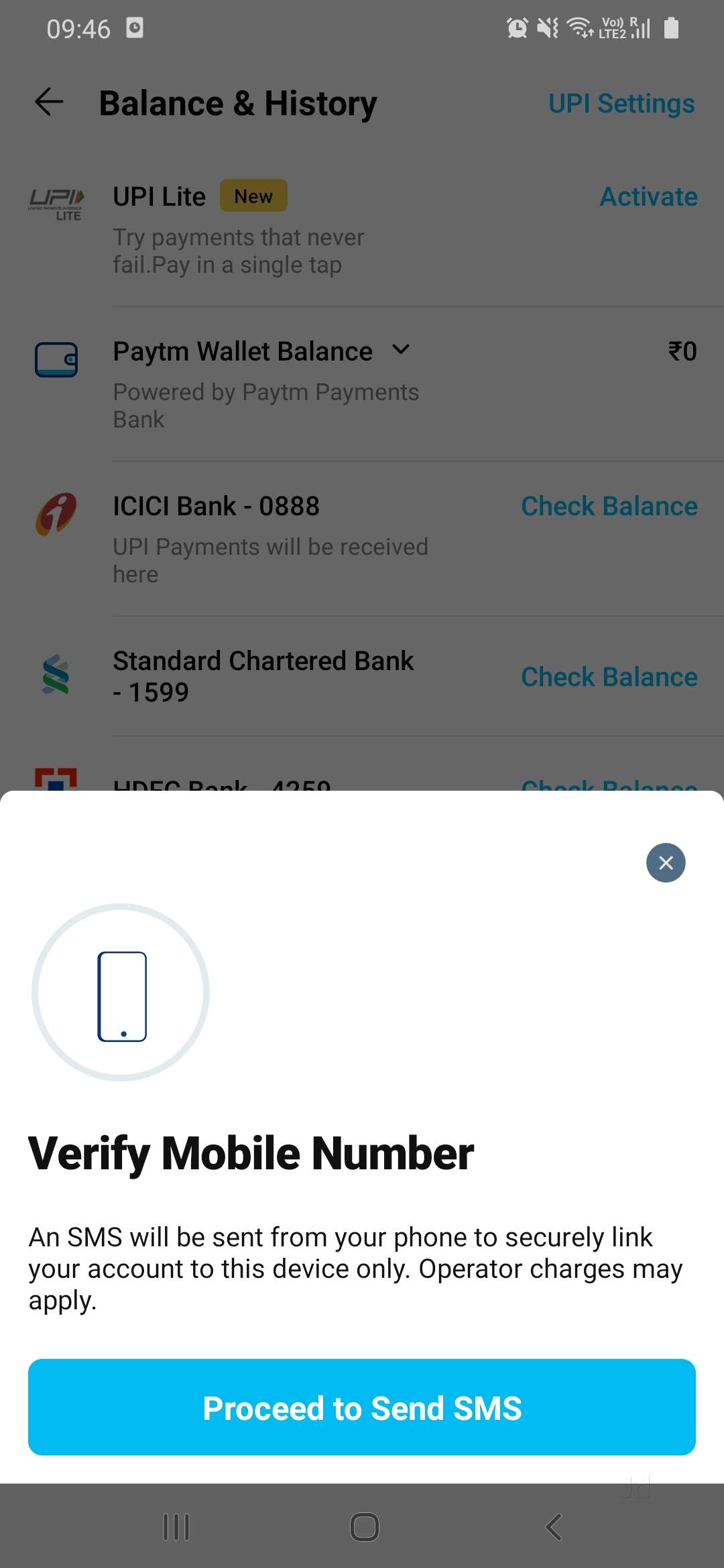Go to the system home screen
This screenshot has height=1568, width=724.
(364, 1527)
